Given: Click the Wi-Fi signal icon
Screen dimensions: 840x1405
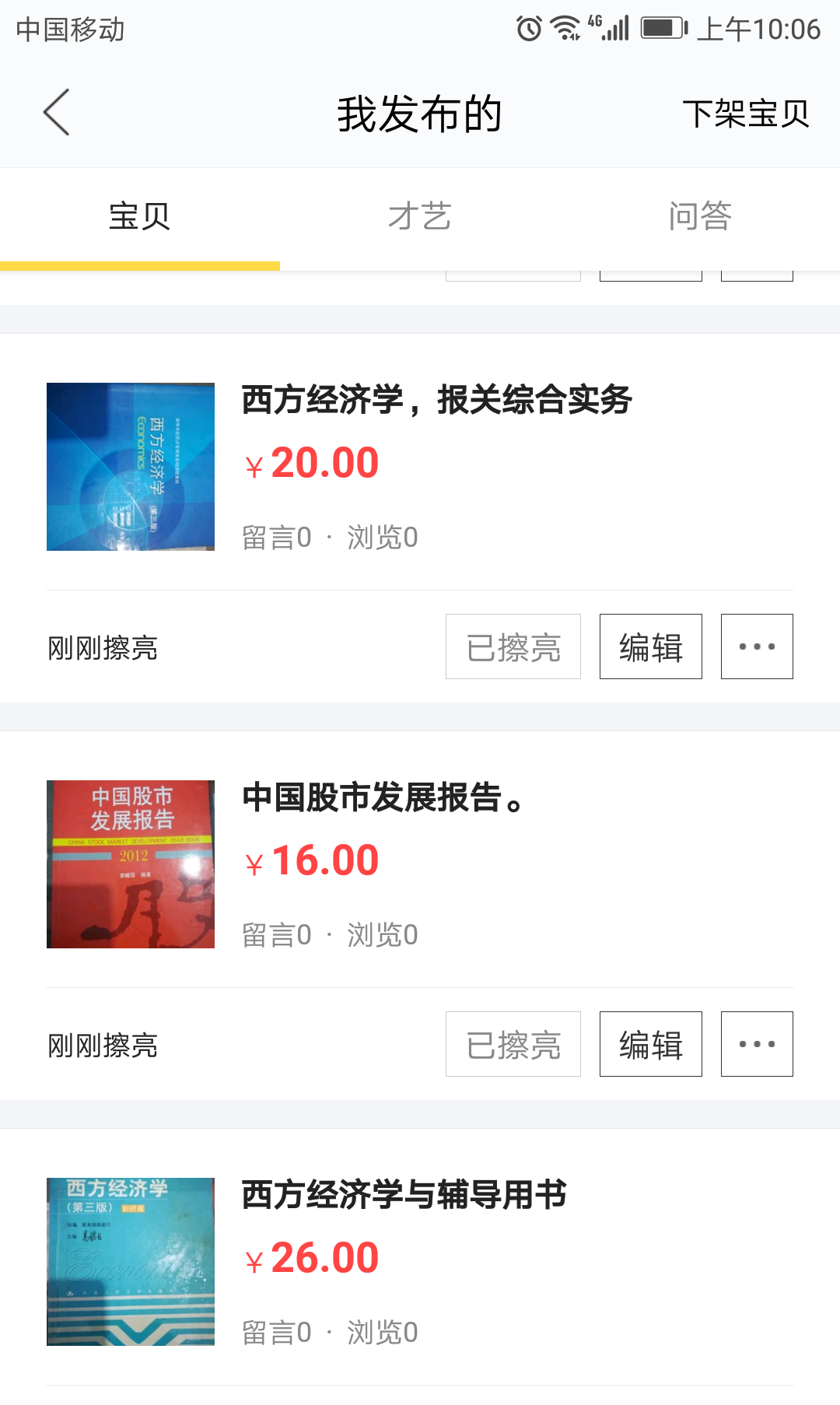Looking at the screenshot, I should pyautogui.click(x=566, y=28).
